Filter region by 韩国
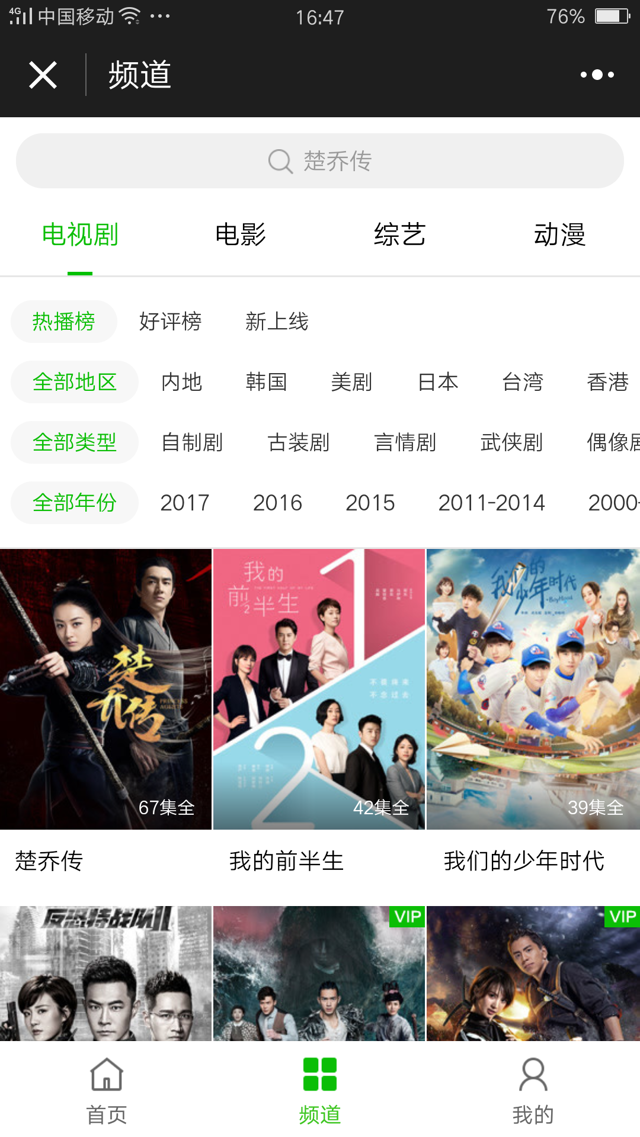The image size is (640, 1137). pyautogui.click(x=266, y=382)
